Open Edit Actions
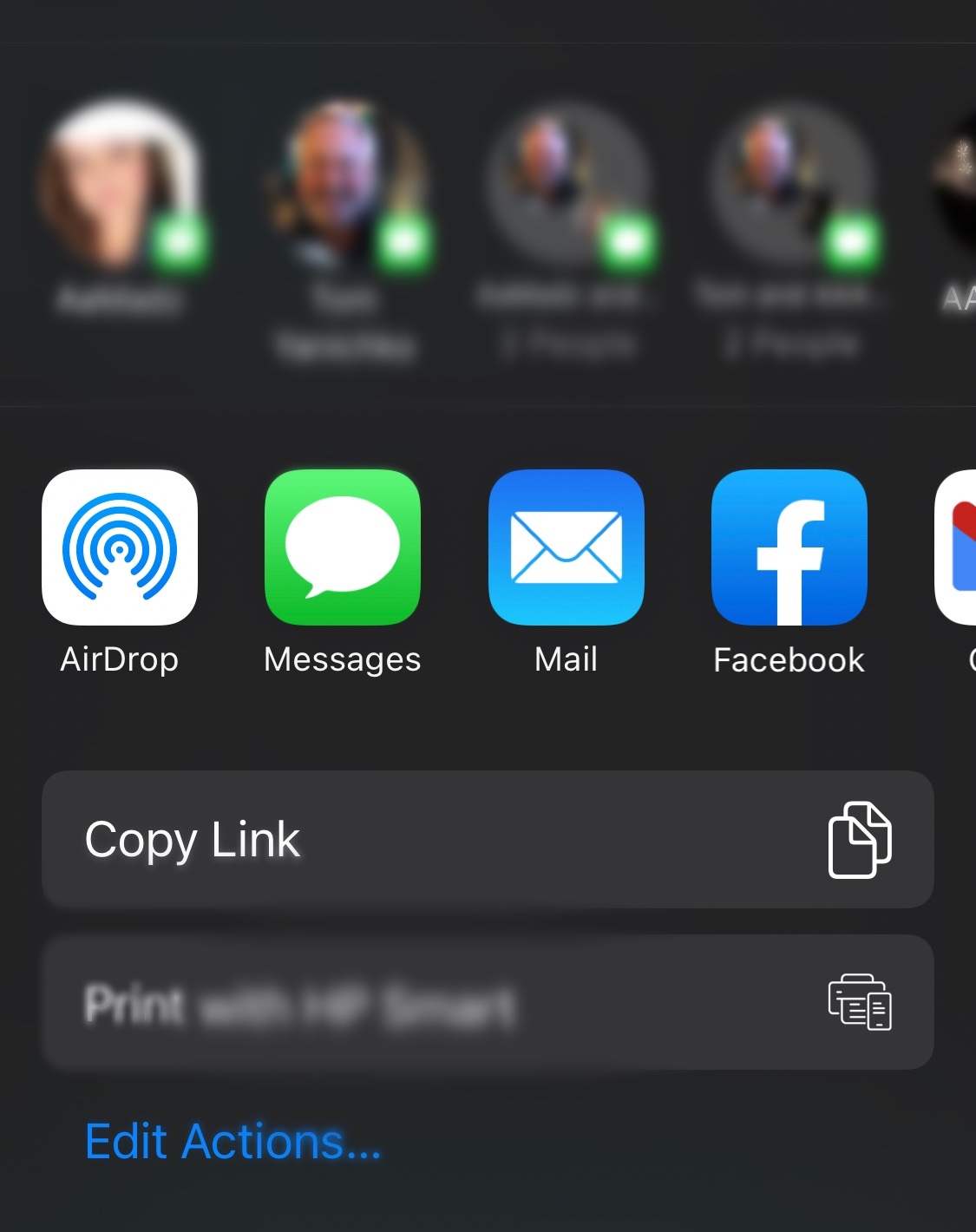Image resolution: width=976 pixels, height=1232 pixels. click(x=233, y=1142)
